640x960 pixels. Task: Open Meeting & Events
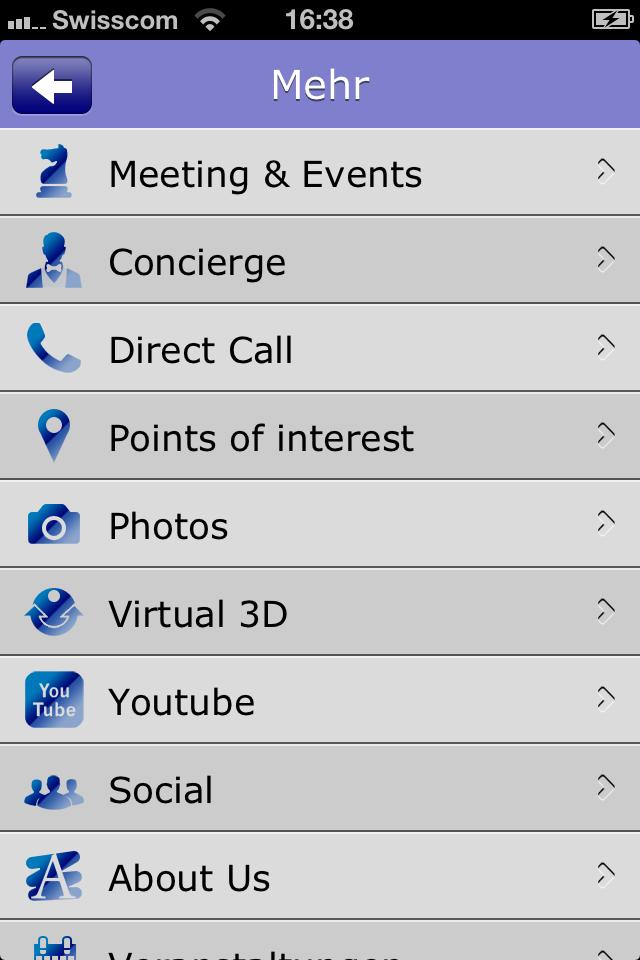(320, 173)
